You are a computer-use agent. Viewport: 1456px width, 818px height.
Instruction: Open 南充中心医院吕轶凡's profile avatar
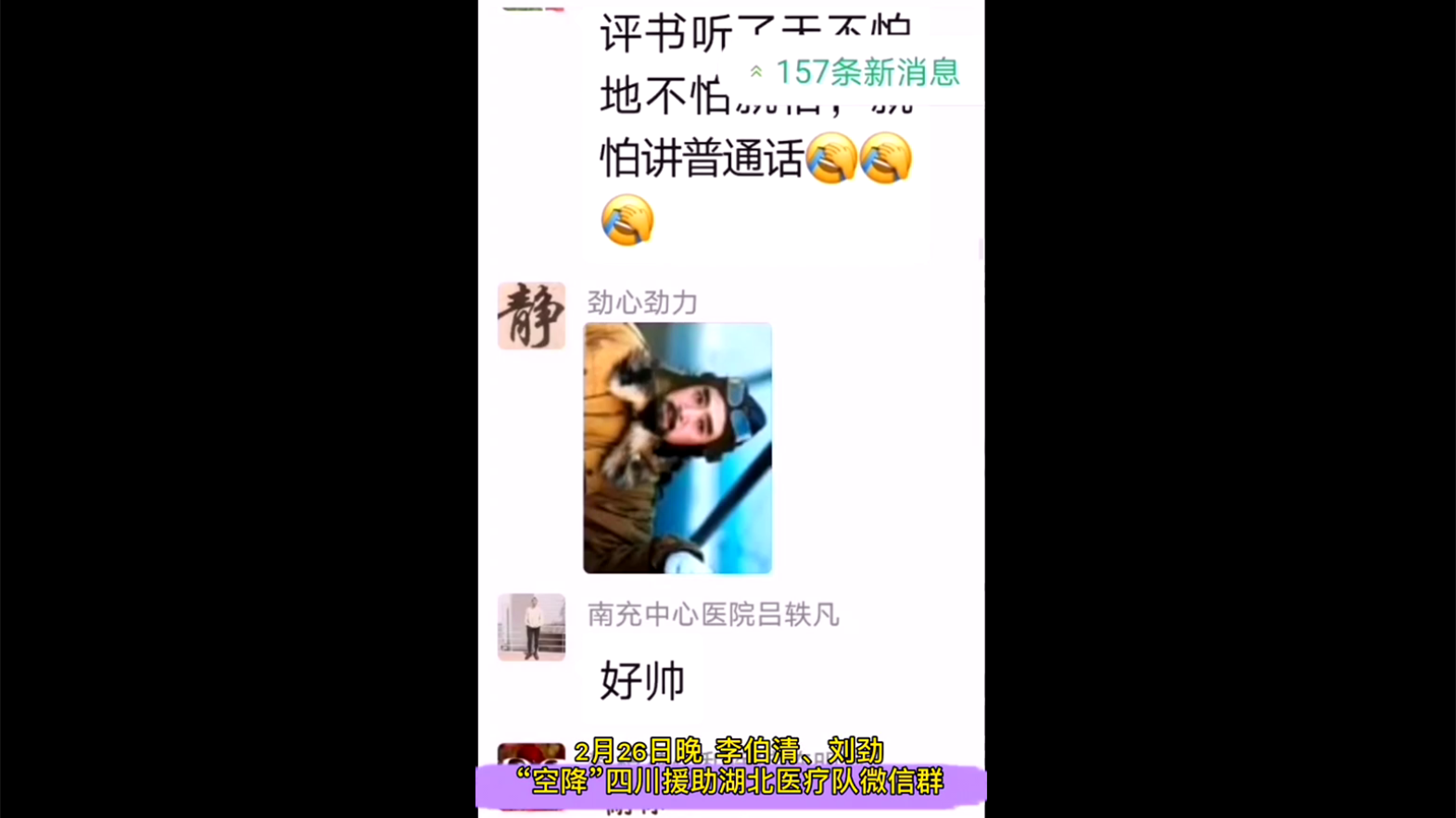531,627
